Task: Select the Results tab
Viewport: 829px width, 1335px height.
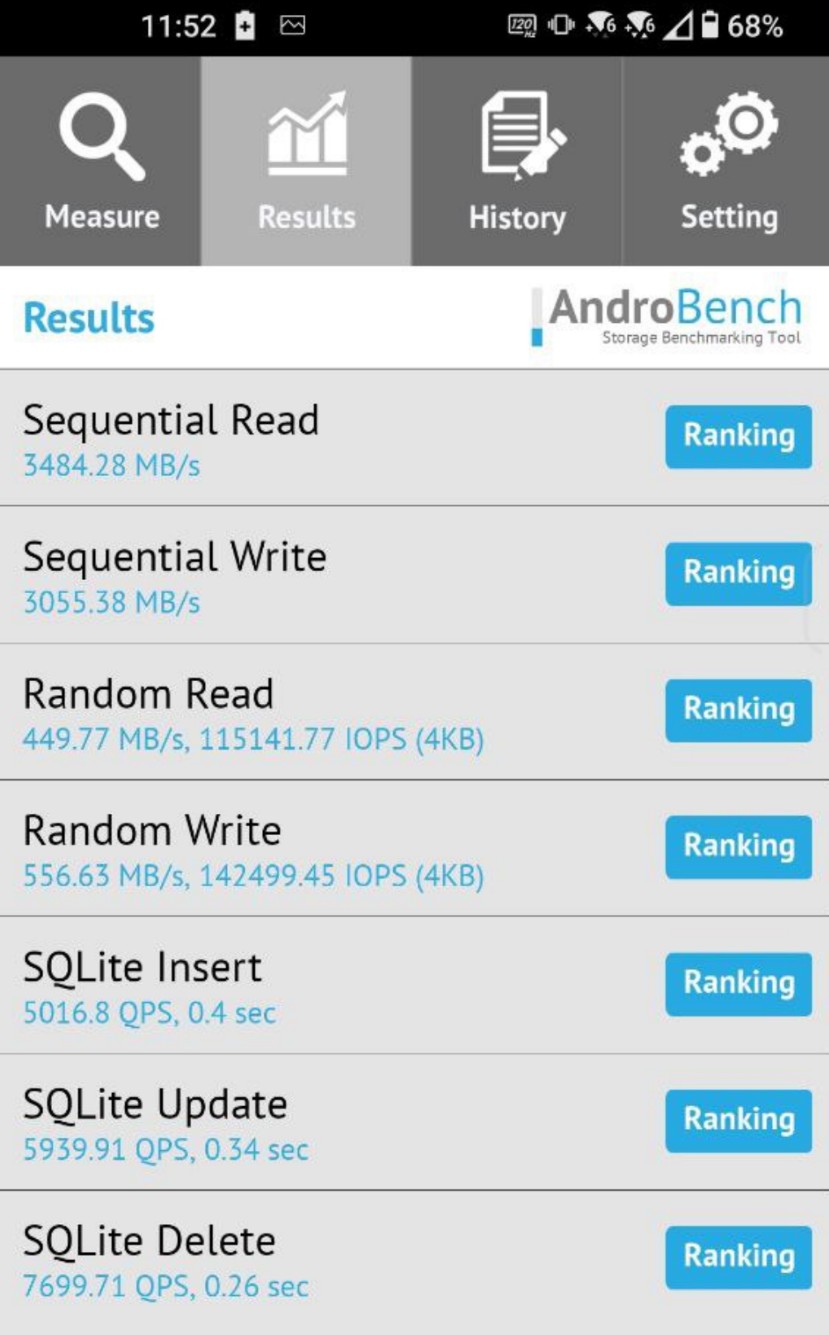Action: [306, 161]
